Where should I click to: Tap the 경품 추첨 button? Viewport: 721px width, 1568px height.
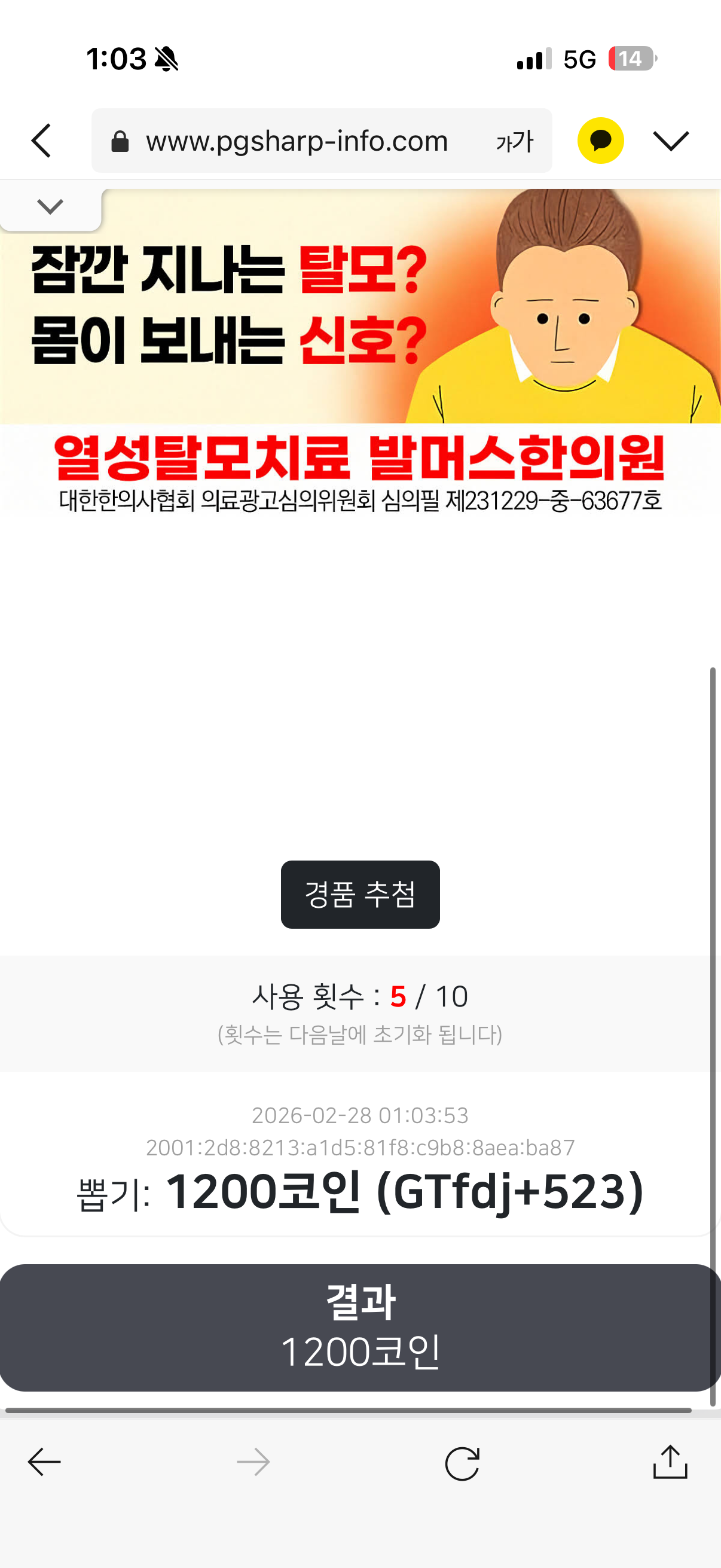coord(360,894)
